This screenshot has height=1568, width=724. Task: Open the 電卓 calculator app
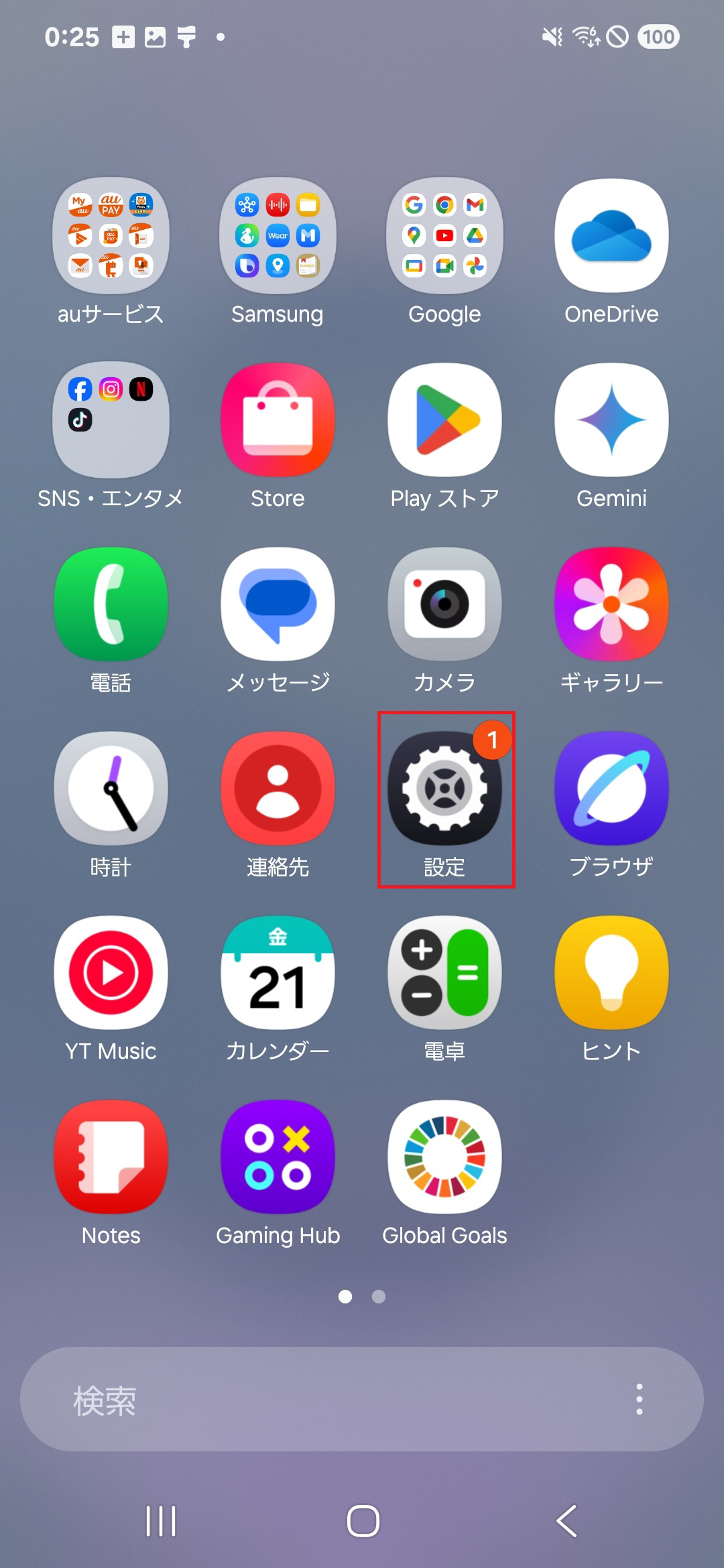[444, 974]
